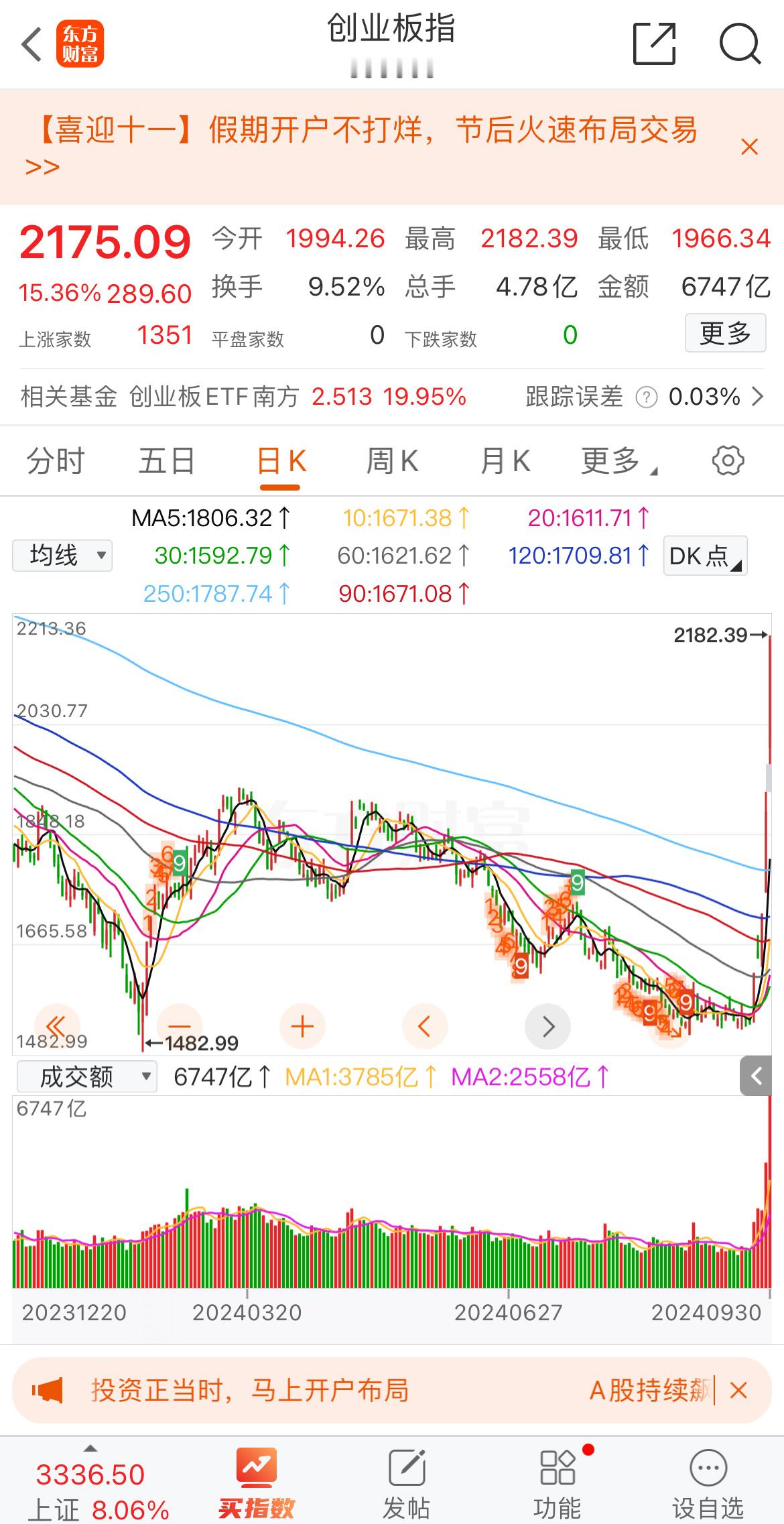Select the 月K tab

point(505,461)
